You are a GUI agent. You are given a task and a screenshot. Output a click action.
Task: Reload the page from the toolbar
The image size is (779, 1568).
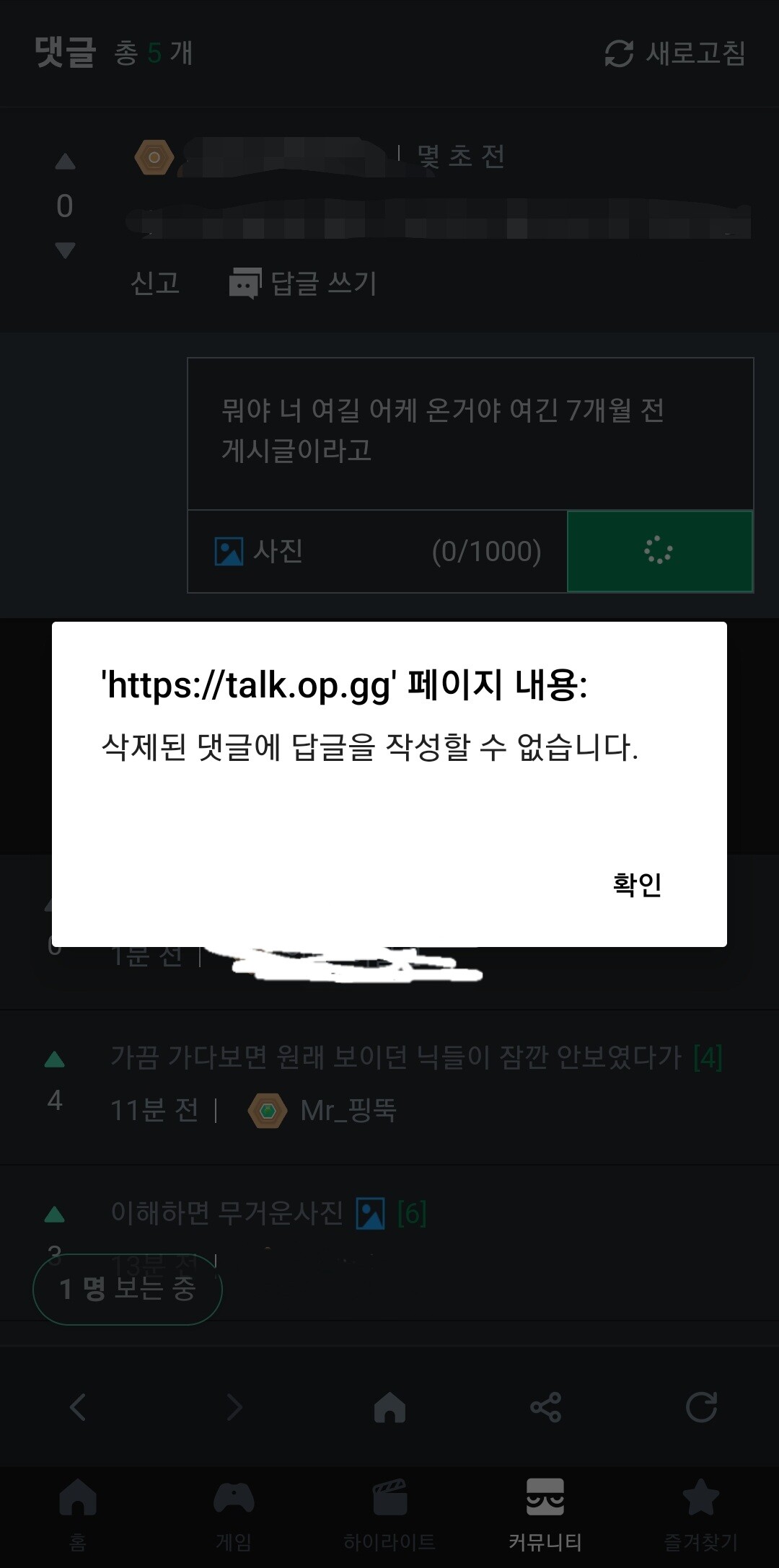(x=701, y=1407)
